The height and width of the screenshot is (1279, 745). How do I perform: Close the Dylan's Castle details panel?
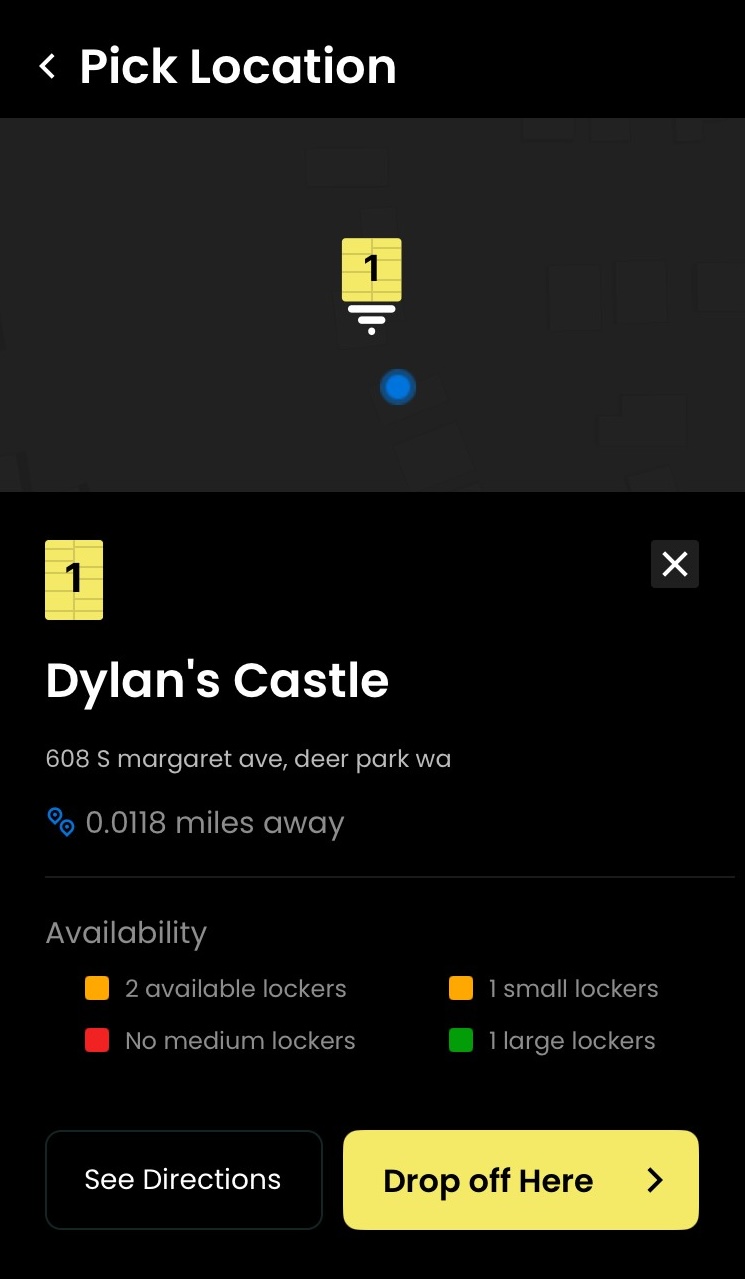[674, 564]
